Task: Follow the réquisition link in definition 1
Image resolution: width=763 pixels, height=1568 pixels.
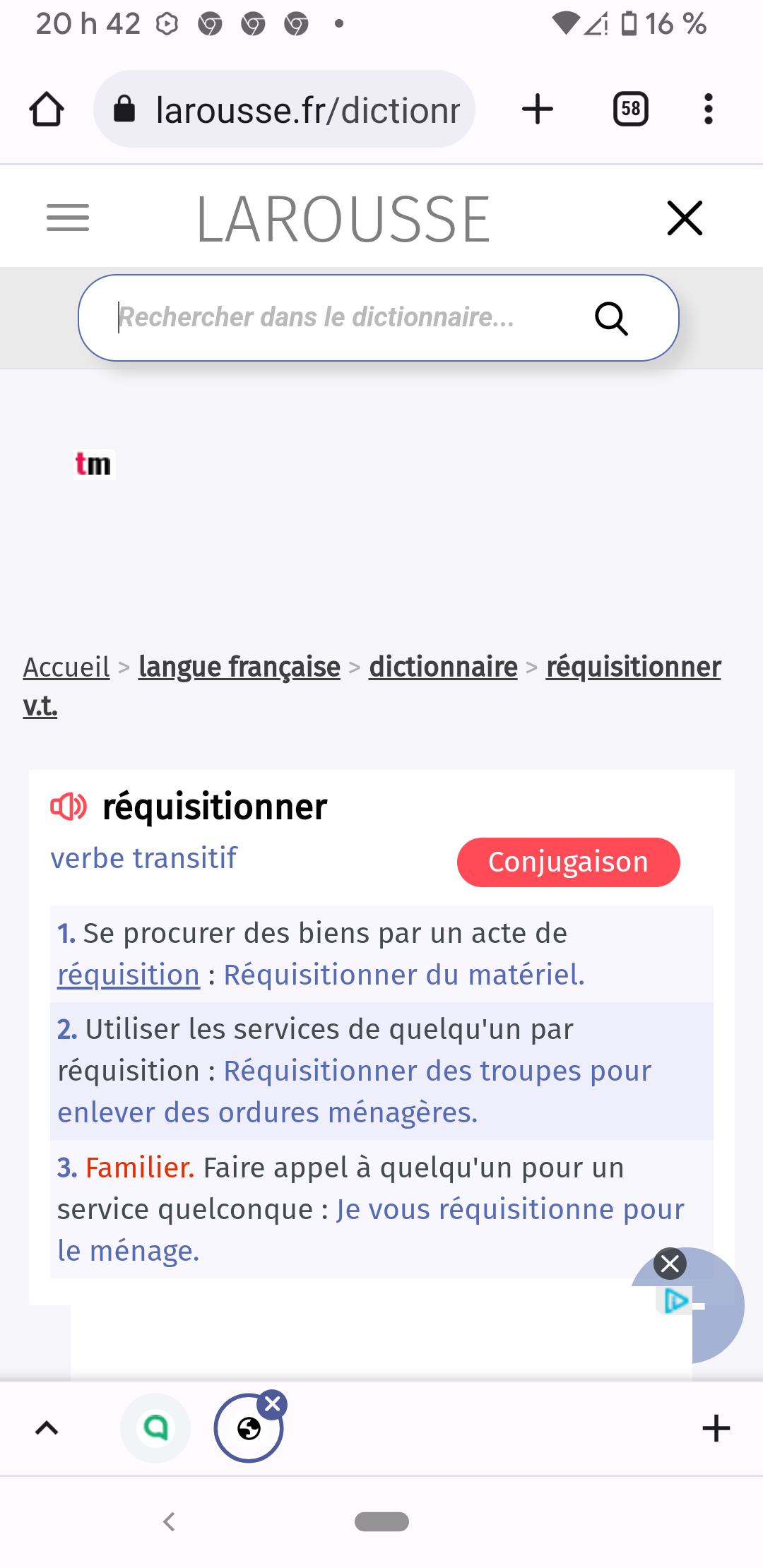Action: click(x=129, y=975)
